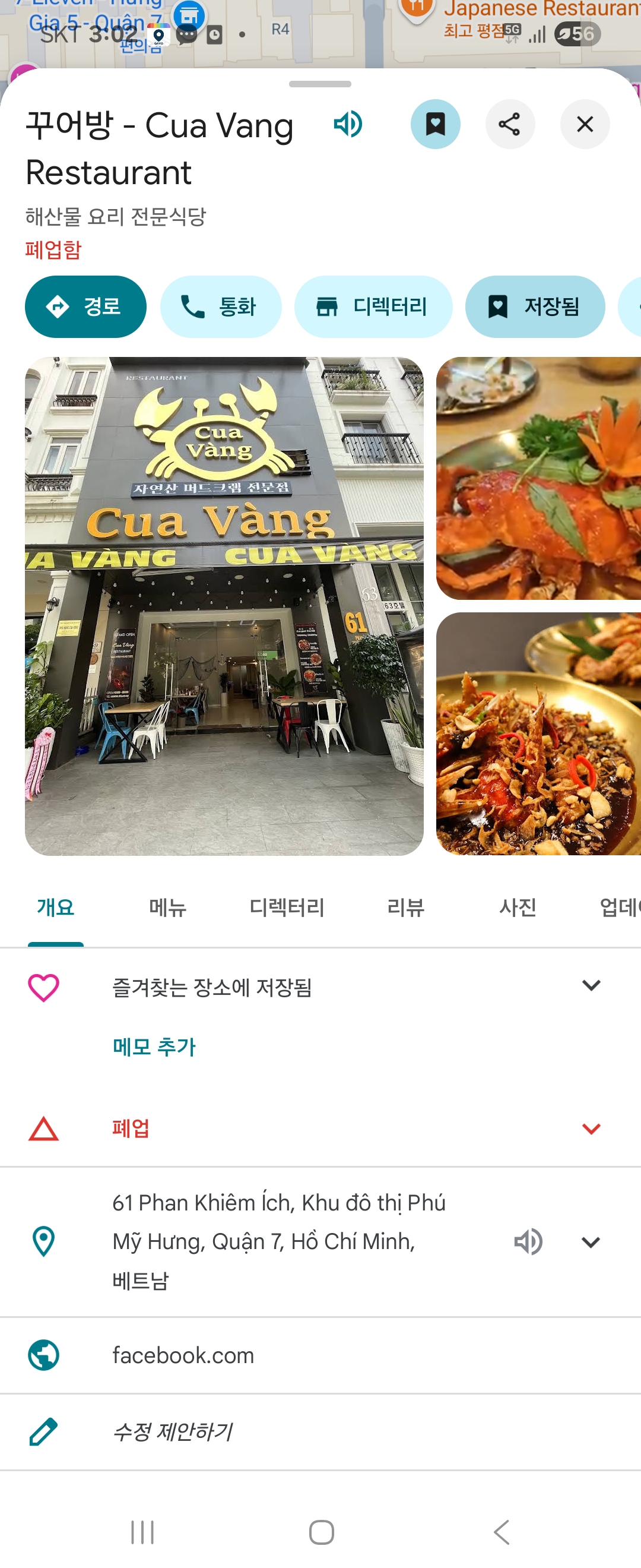This screenshot has height=1568, width=641.
Task: Switch to the 리뷰 tab
Action: pos(405,908)
